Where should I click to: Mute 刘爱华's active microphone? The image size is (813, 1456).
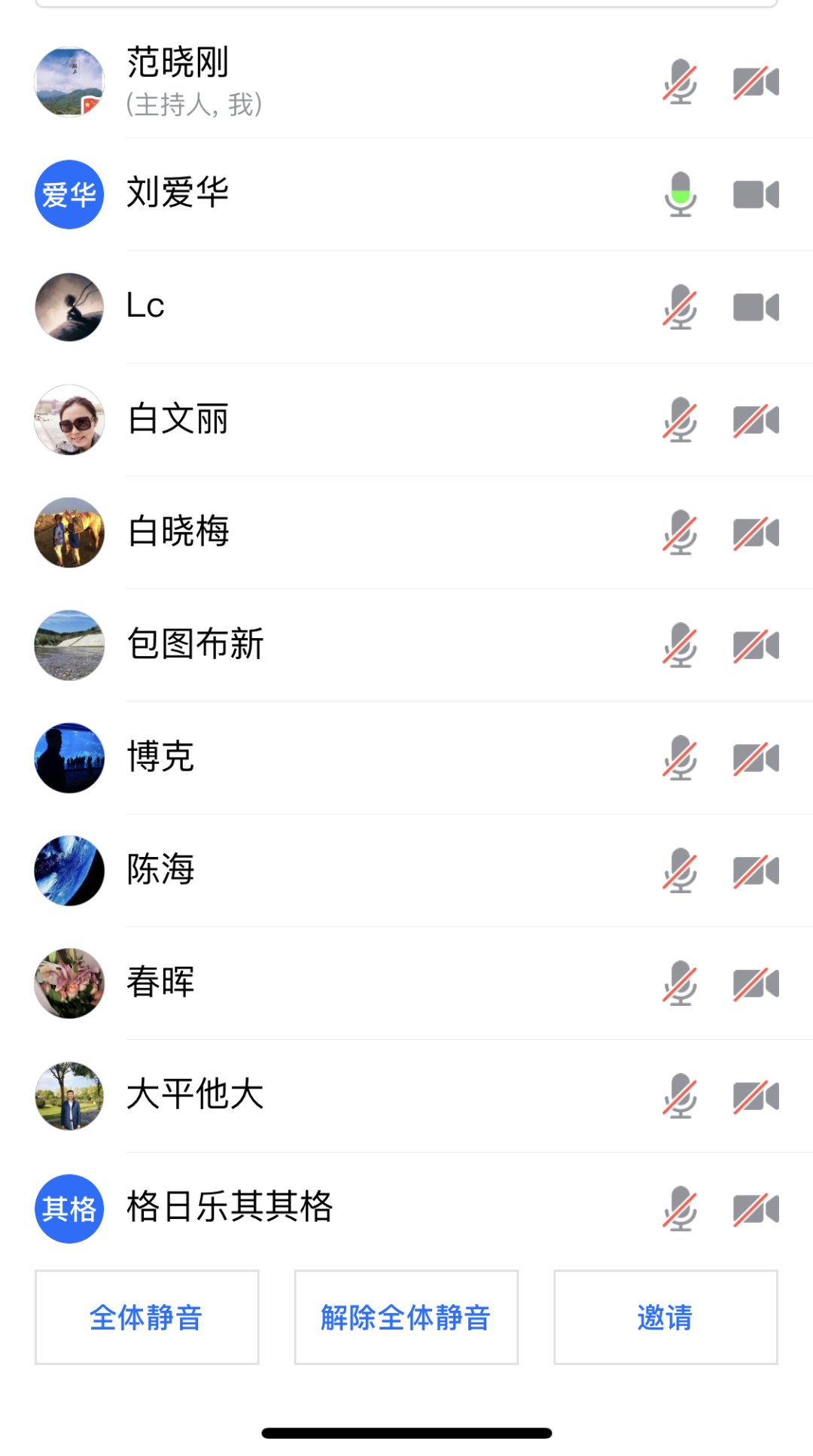coord(680,194)
